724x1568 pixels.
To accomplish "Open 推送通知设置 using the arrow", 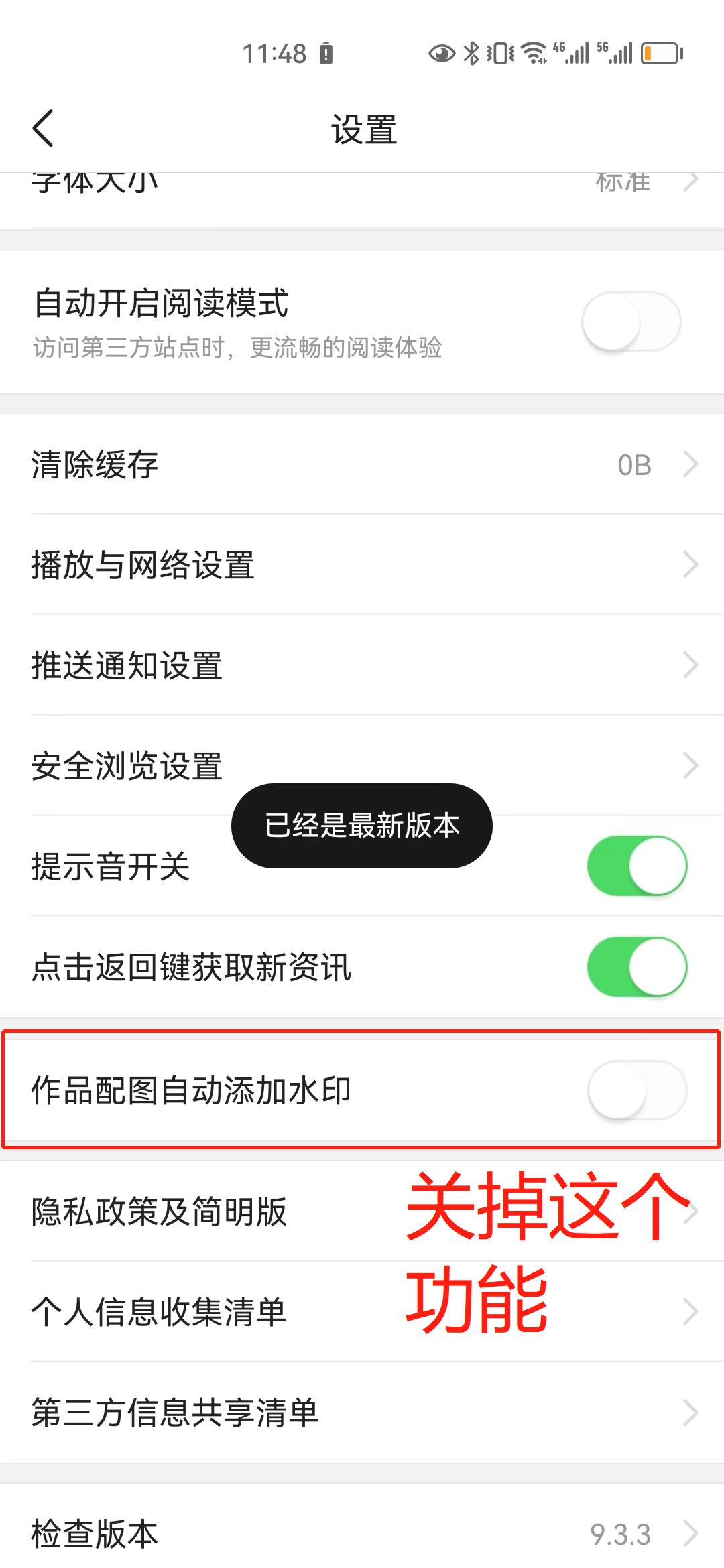I will coord(691,665).
